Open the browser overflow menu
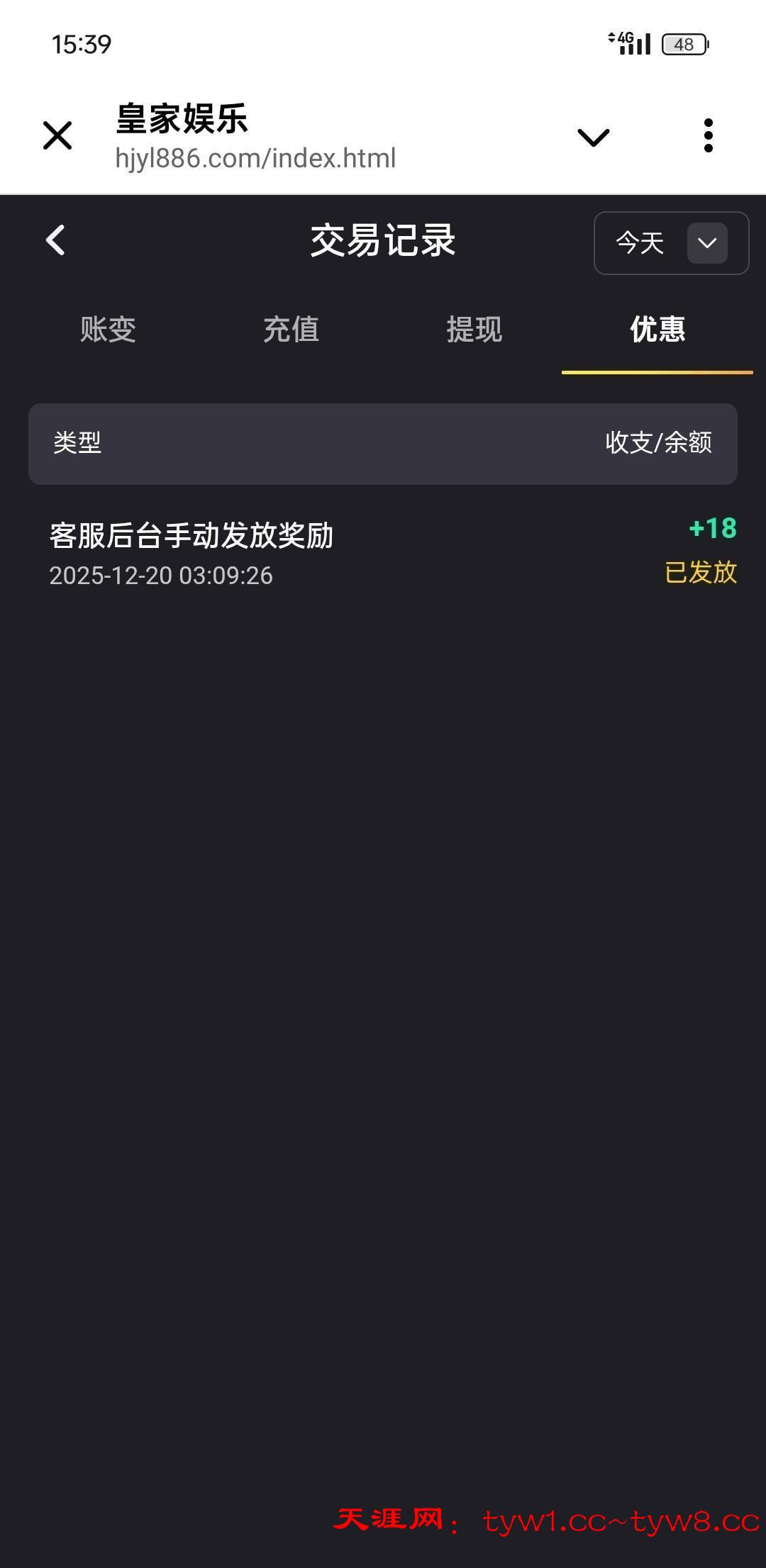Viewport: 766px width, 1568px height. tap(708, 135)
